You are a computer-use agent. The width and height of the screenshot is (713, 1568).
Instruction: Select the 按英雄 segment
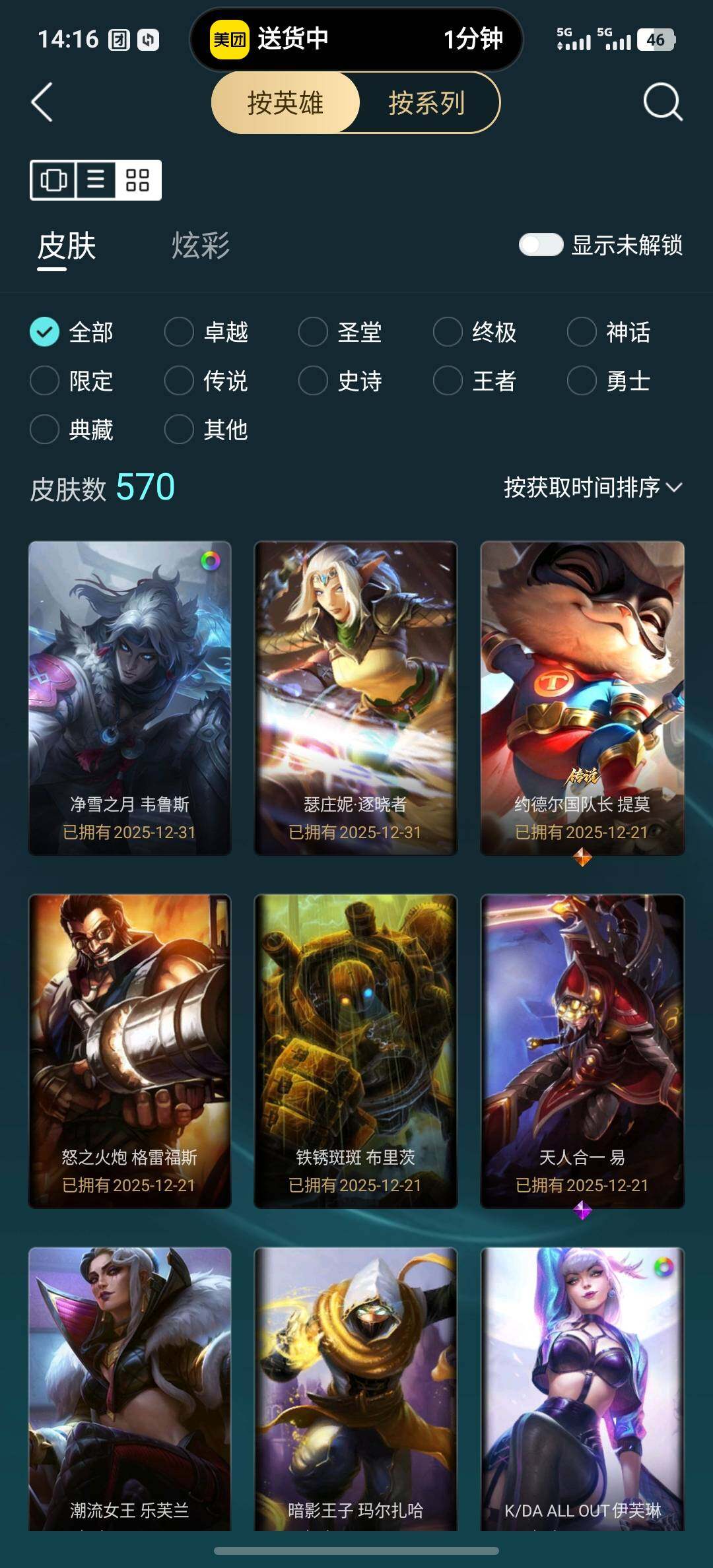pos(285,103)
